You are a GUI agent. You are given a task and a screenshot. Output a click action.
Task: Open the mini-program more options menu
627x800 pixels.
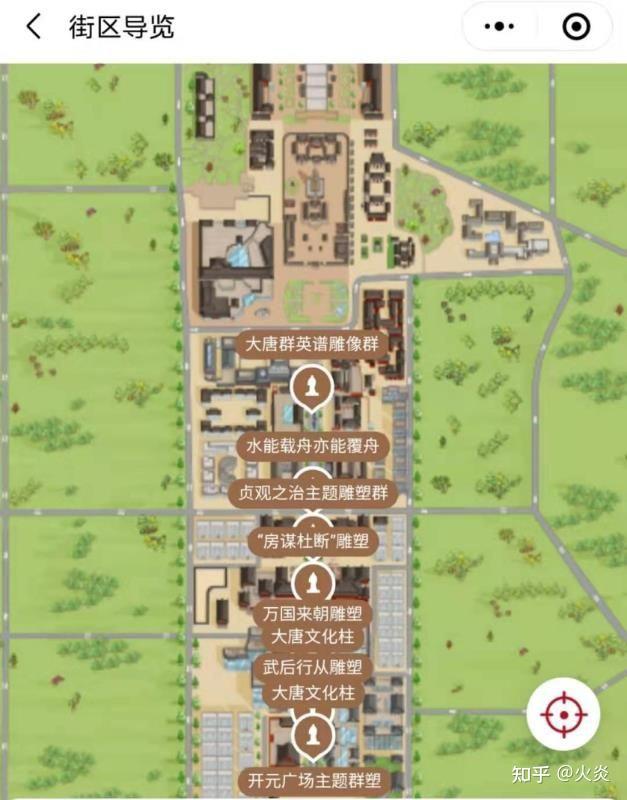[498, 27]
